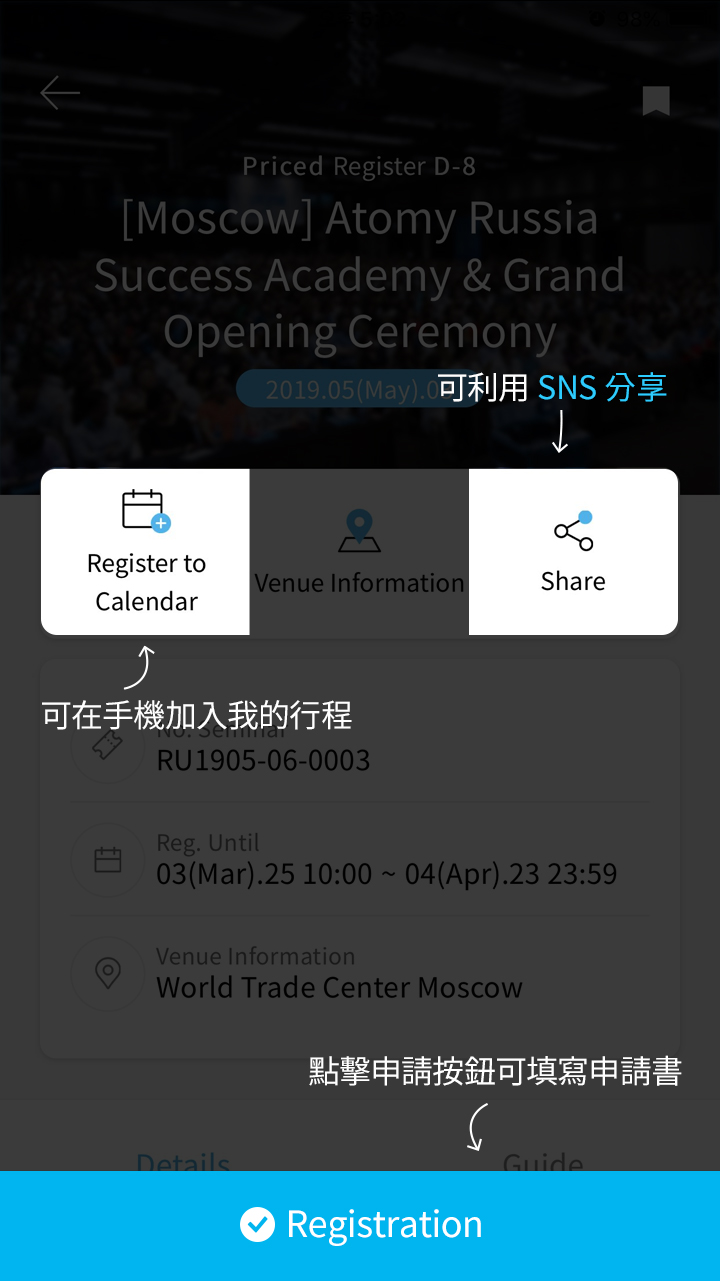The height and width of the screenshot is (1281, 720).
Task: Switch to the Details tab
Action: 183,1162
